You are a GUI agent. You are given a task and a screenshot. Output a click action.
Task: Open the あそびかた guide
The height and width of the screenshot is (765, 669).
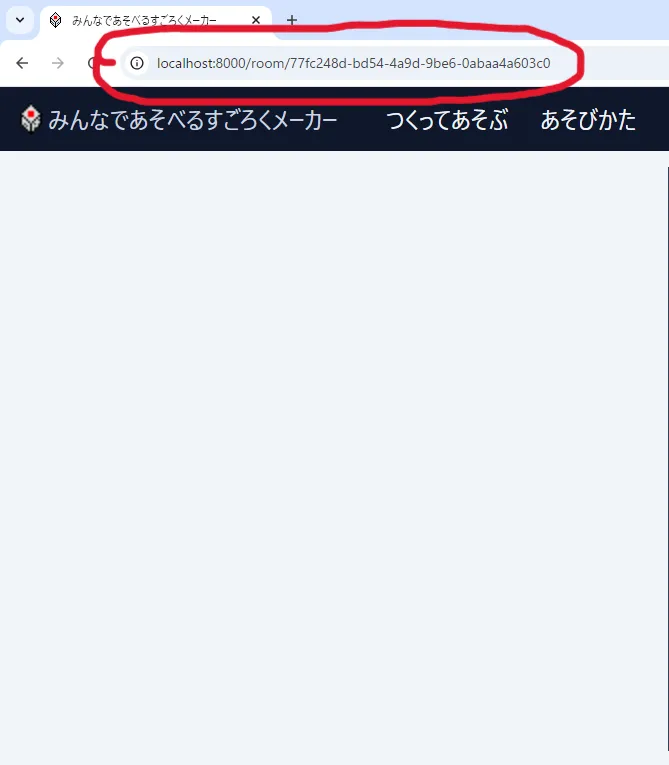588,120
